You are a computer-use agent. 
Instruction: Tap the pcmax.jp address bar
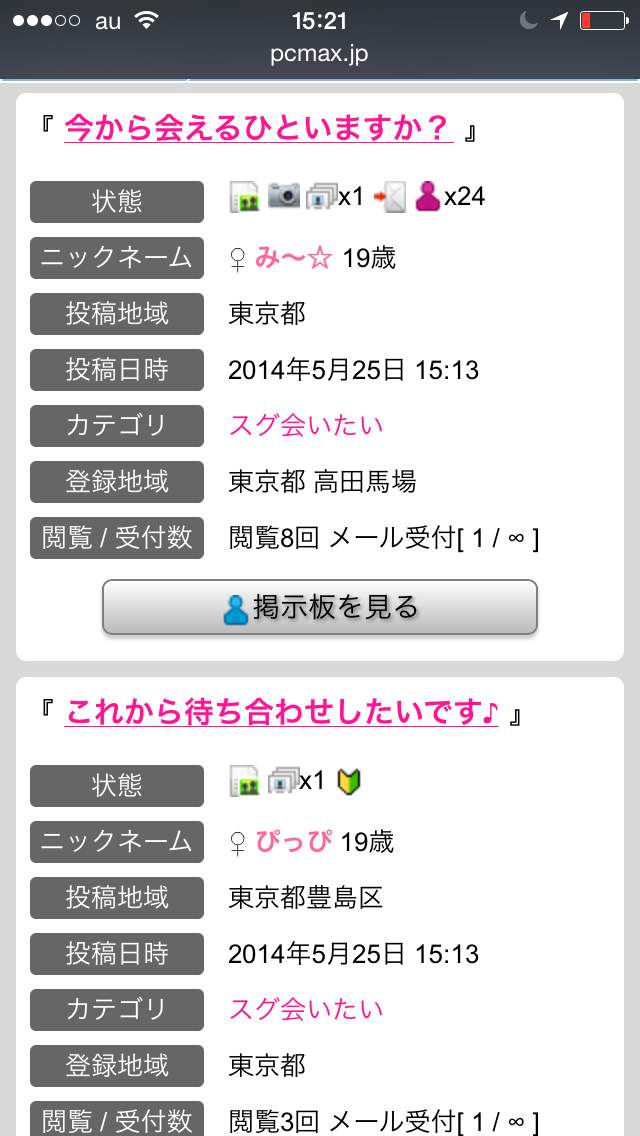pos(320,54)
